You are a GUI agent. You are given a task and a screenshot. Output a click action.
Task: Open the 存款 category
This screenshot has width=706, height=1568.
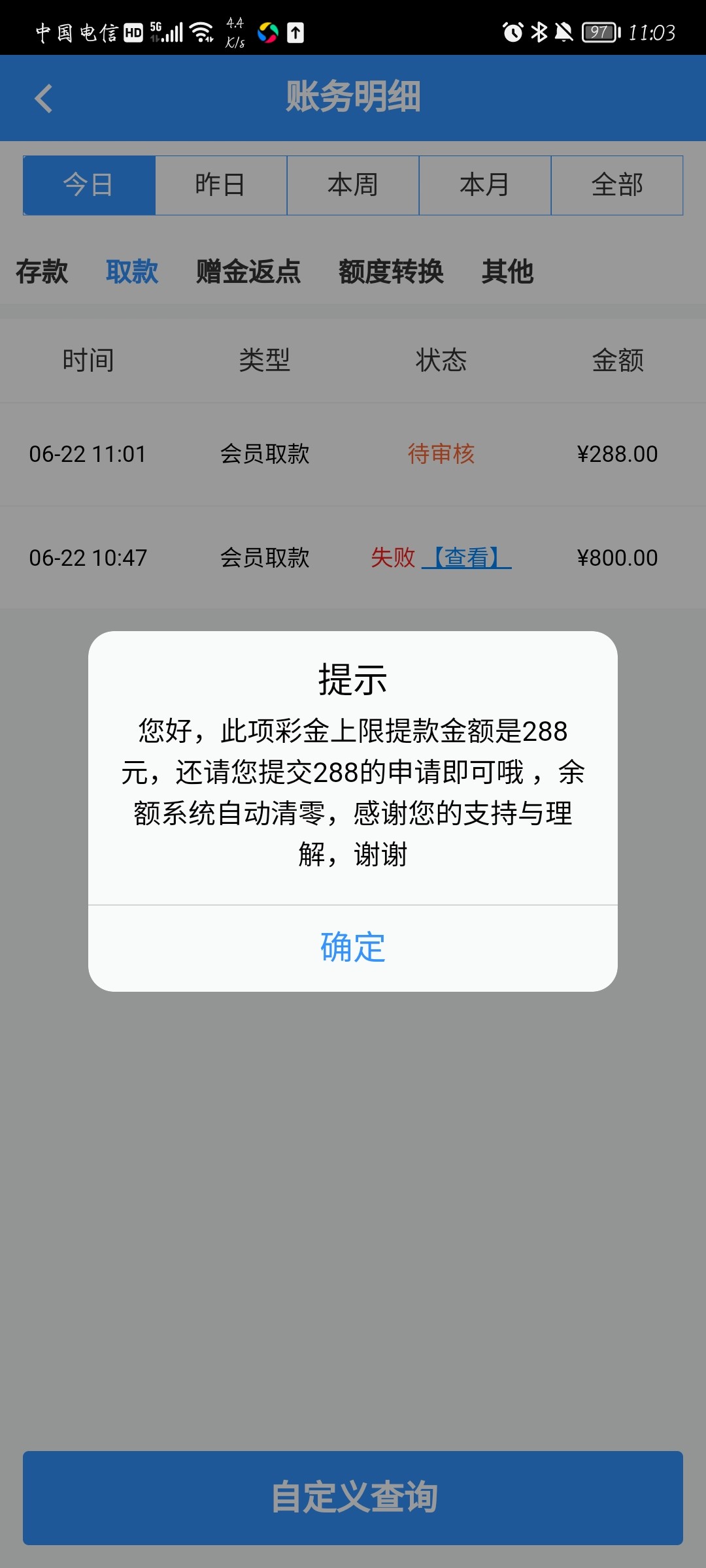(x=42, y=272)
